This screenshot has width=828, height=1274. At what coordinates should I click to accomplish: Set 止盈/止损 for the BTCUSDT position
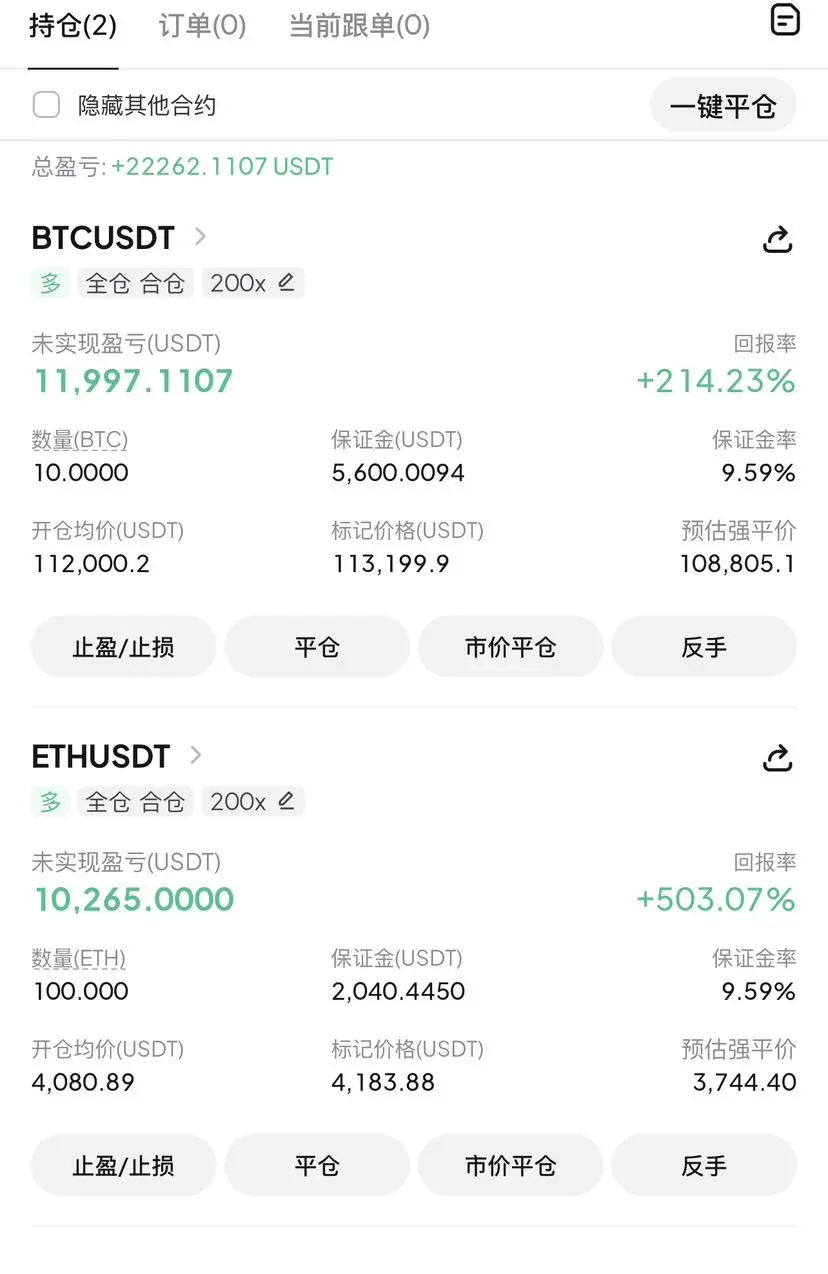(x=124, y=647)
